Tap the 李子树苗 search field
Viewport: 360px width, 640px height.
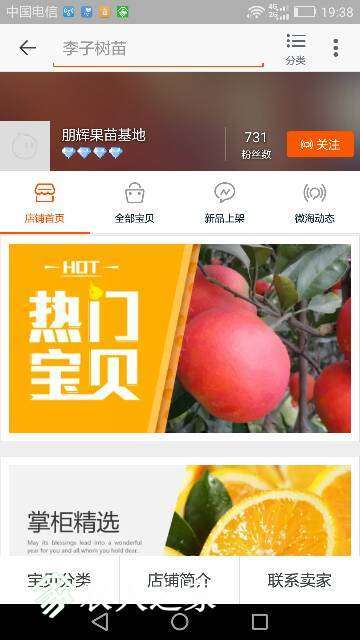coord(158,49)
